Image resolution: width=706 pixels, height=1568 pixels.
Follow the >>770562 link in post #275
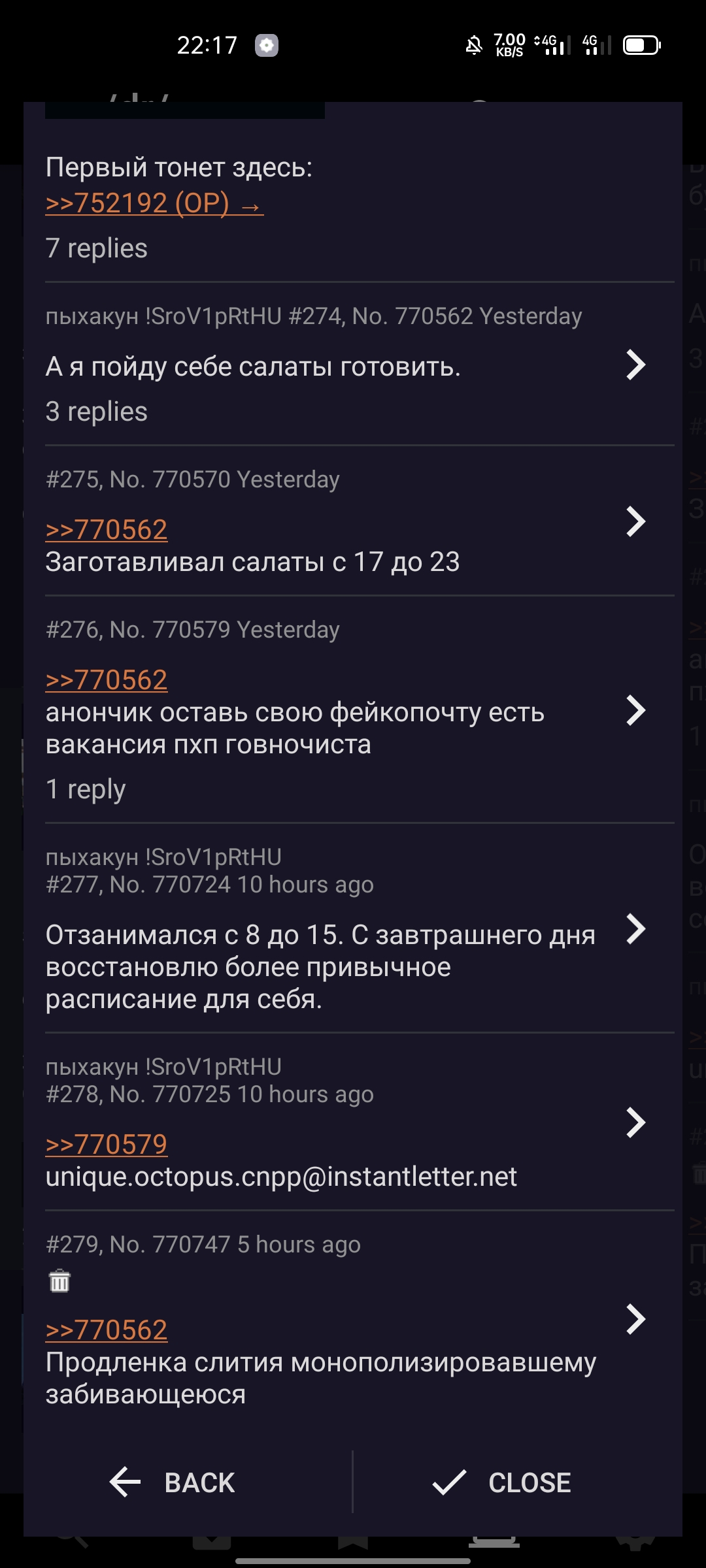coord(107,530)
